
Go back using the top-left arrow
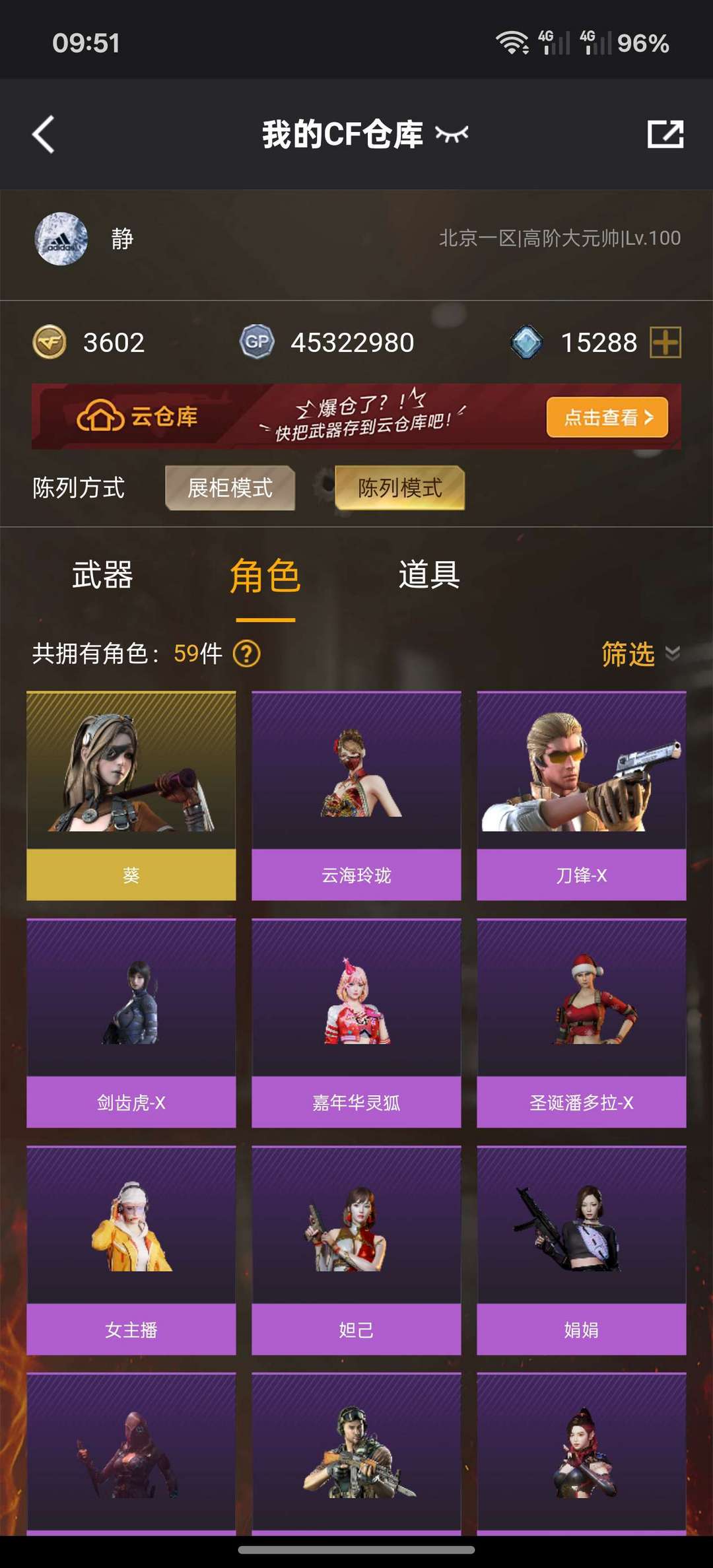click(44, 135)
